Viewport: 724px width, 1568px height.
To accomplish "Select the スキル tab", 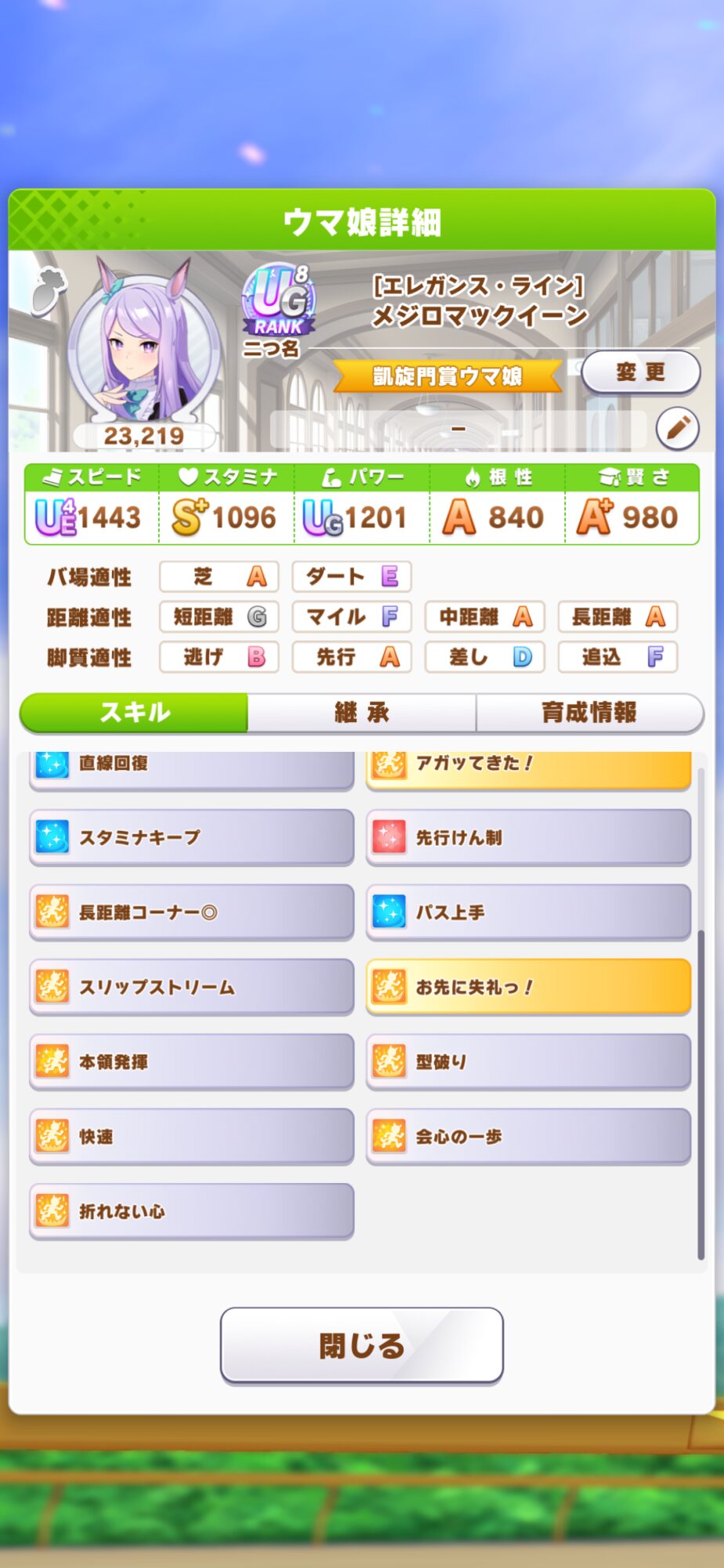I will click(134, 713).
